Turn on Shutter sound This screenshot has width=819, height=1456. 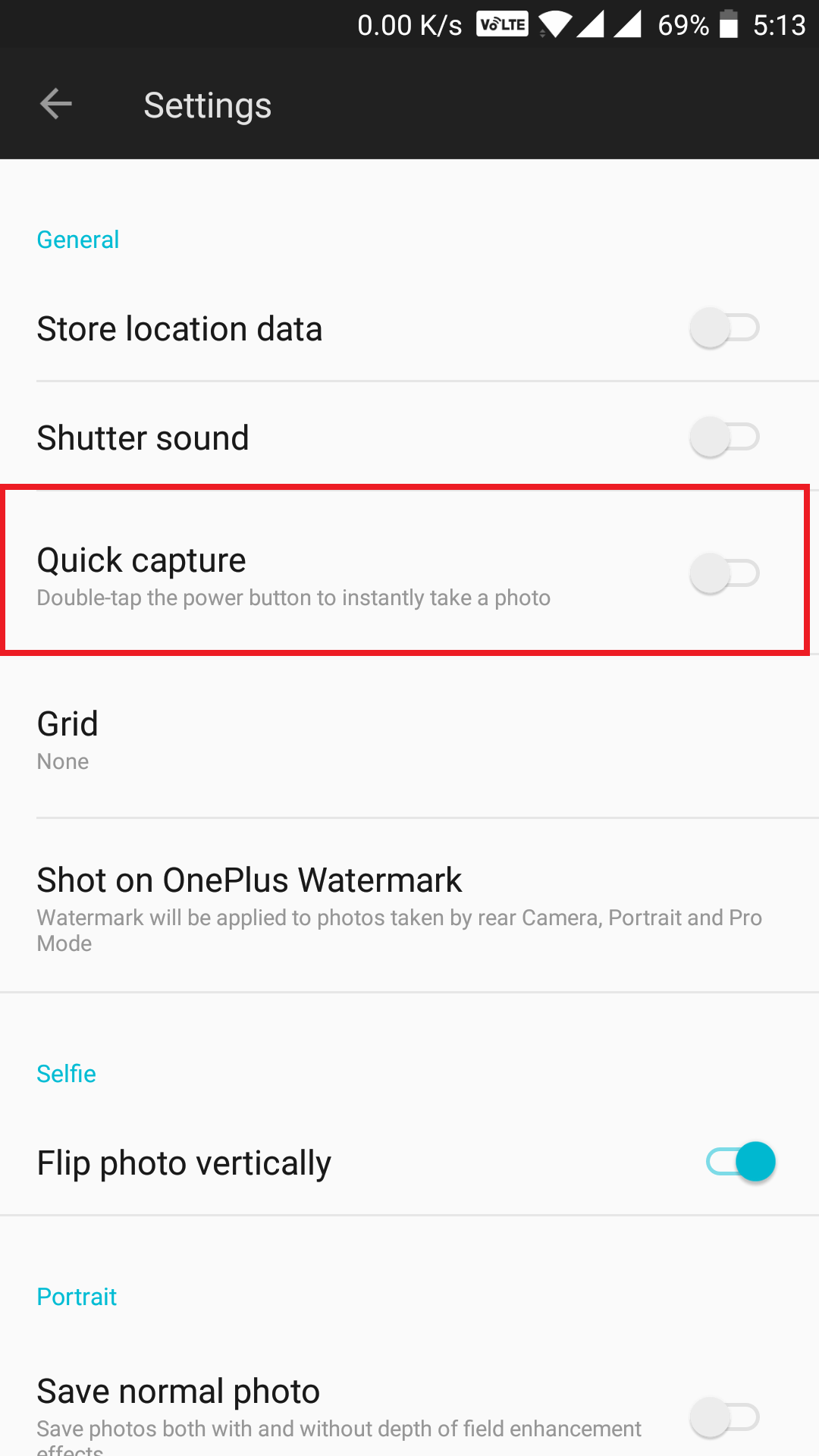click(725, 438)
